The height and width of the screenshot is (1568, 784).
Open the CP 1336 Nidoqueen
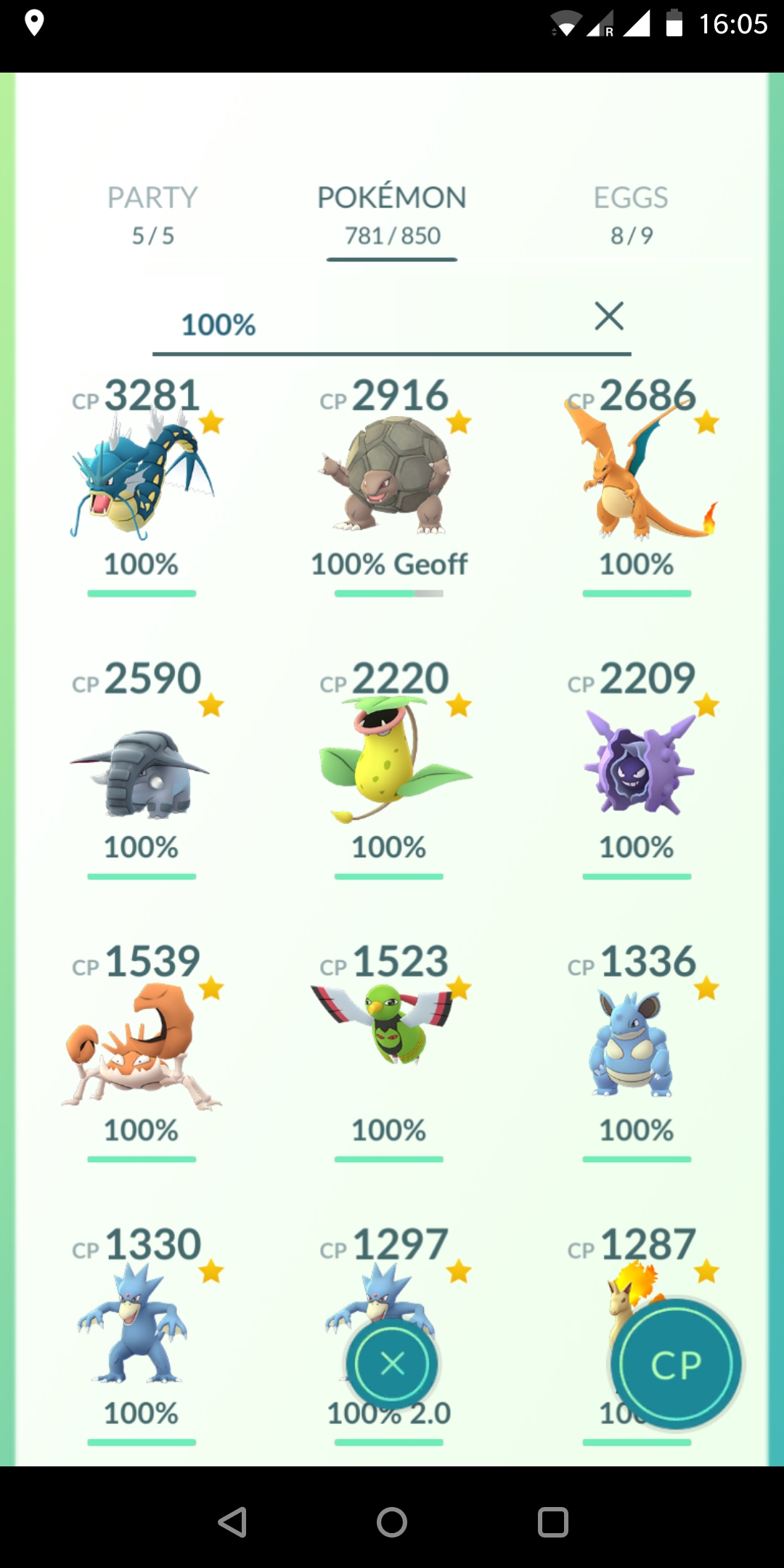[x=637, y=1049]
